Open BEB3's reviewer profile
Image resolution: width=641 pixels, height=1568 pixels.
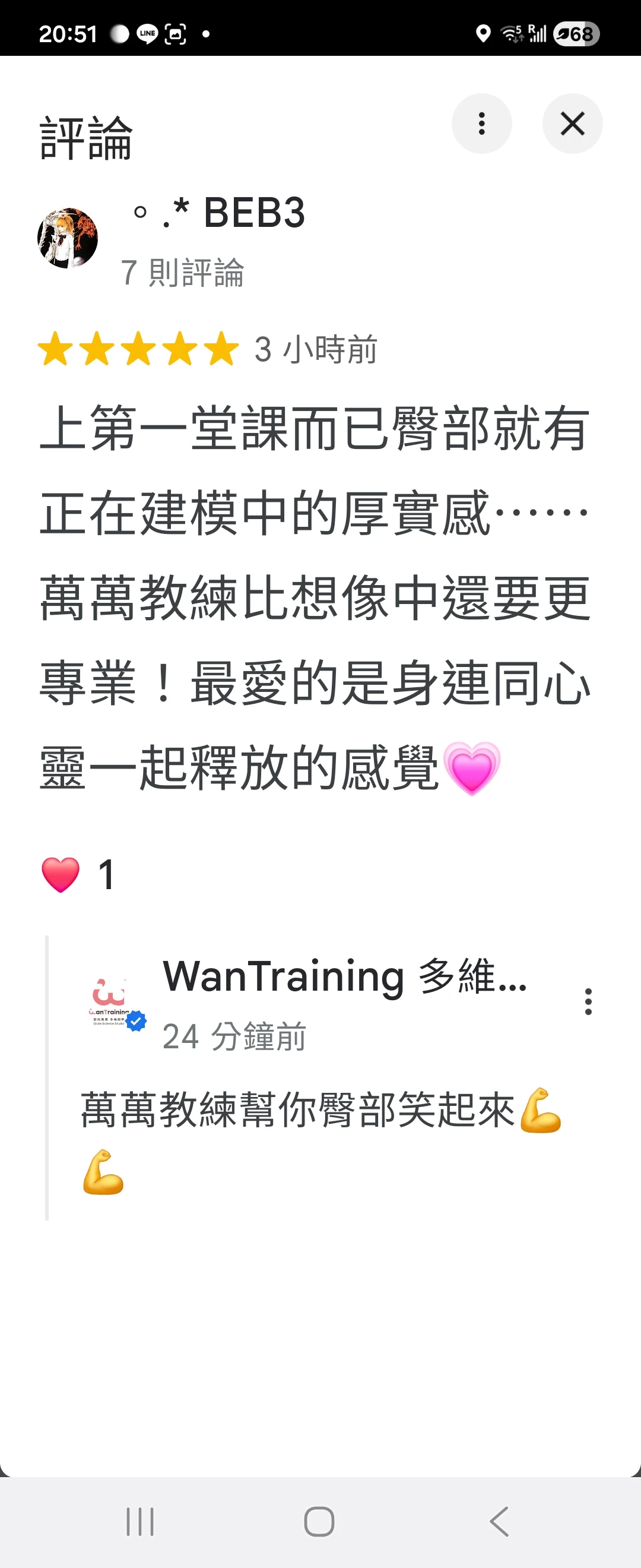pos(68,238)
